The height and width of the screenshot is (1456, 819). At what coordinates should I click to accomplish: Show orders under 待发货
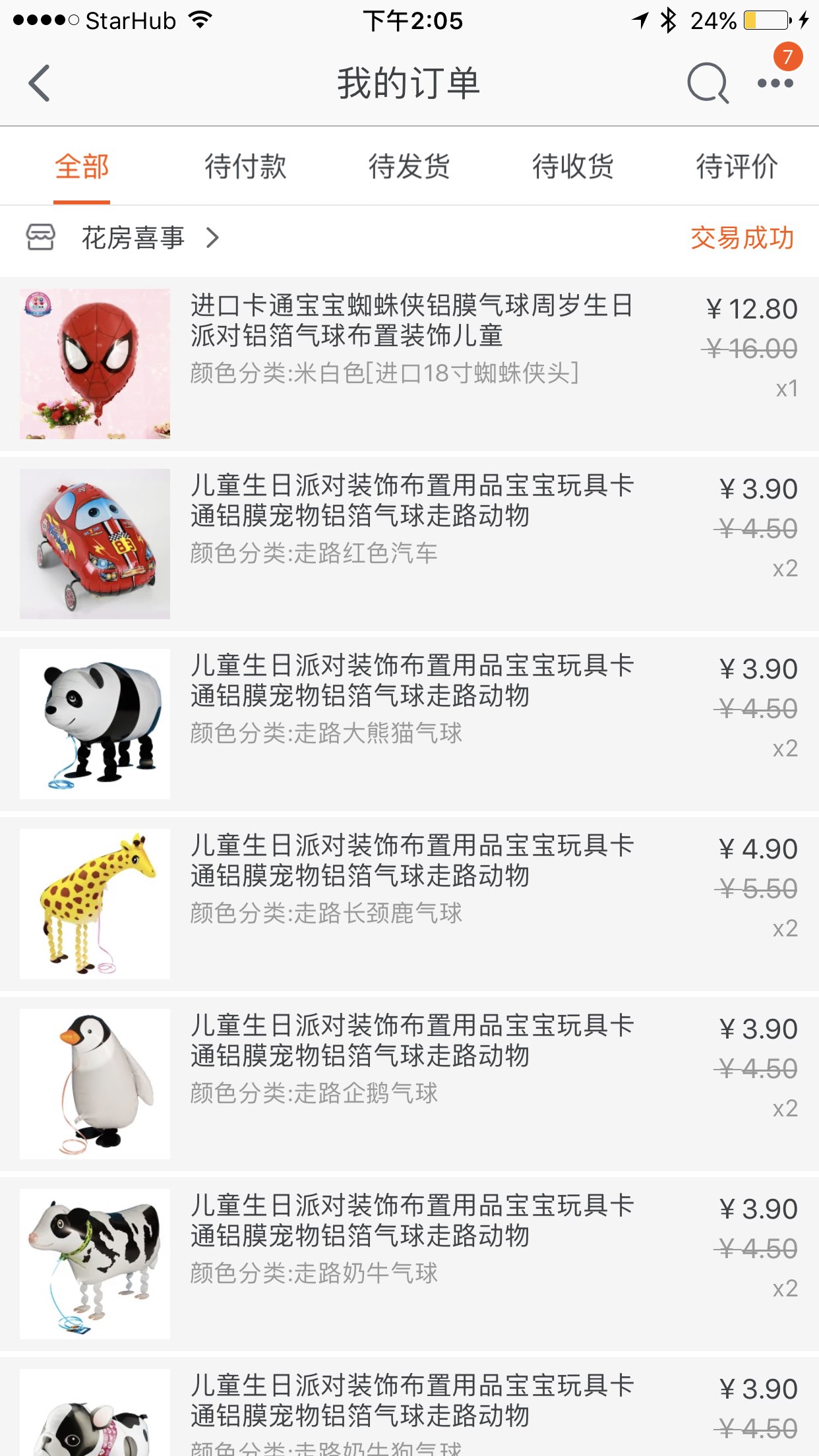[x=409, y=166]
